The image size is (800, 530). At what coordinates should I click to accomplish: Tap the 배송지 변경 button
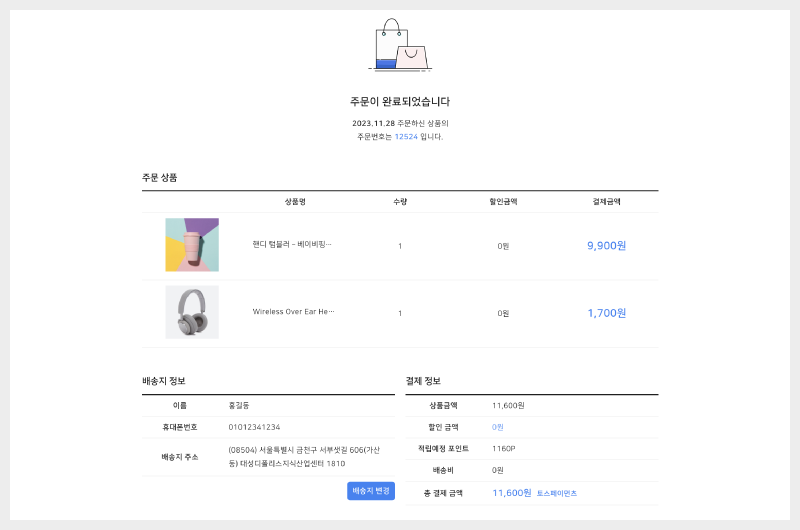coord(371,491)
